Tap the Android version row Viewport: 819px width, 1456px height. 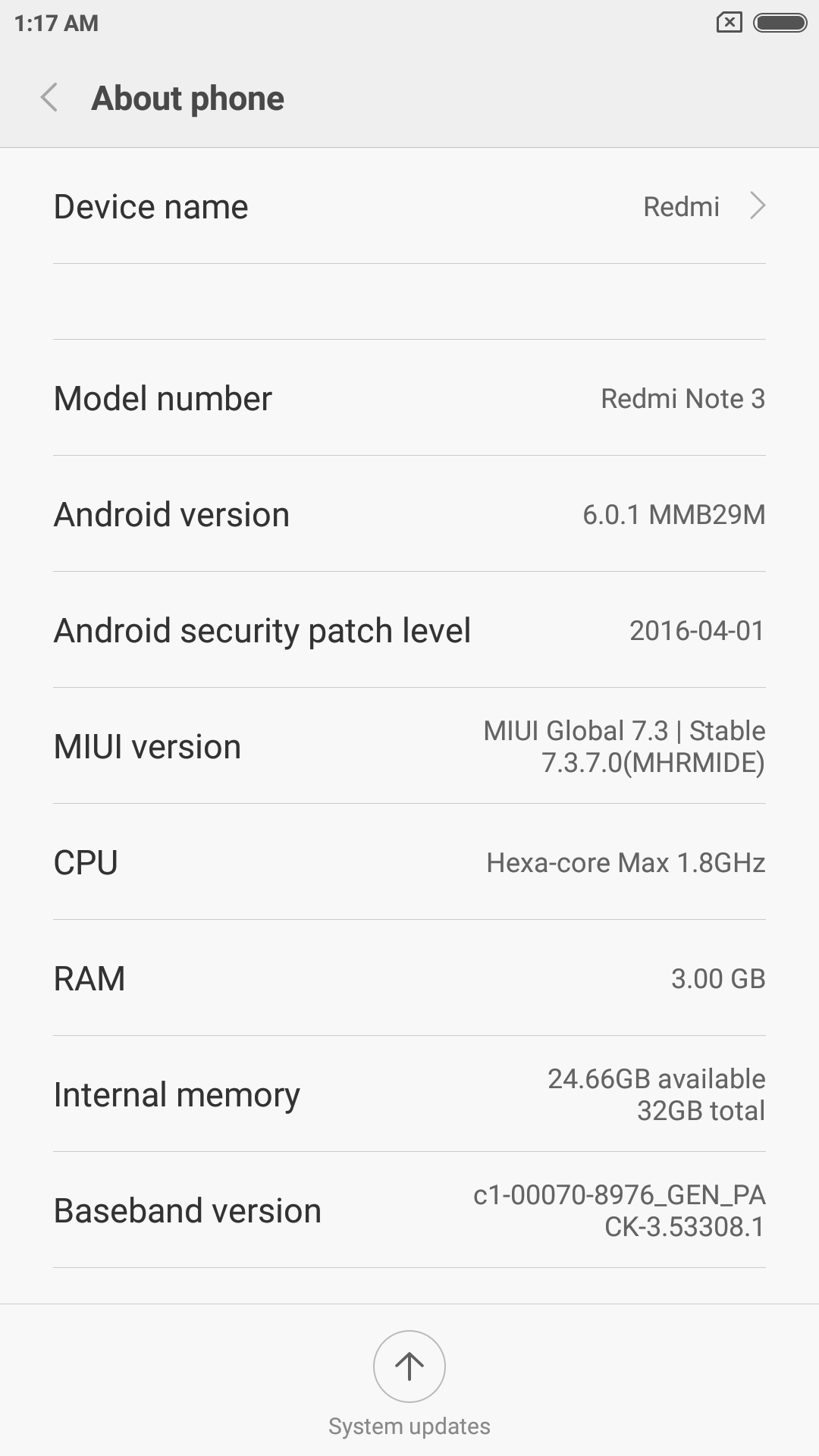click(x=409, y=515)
